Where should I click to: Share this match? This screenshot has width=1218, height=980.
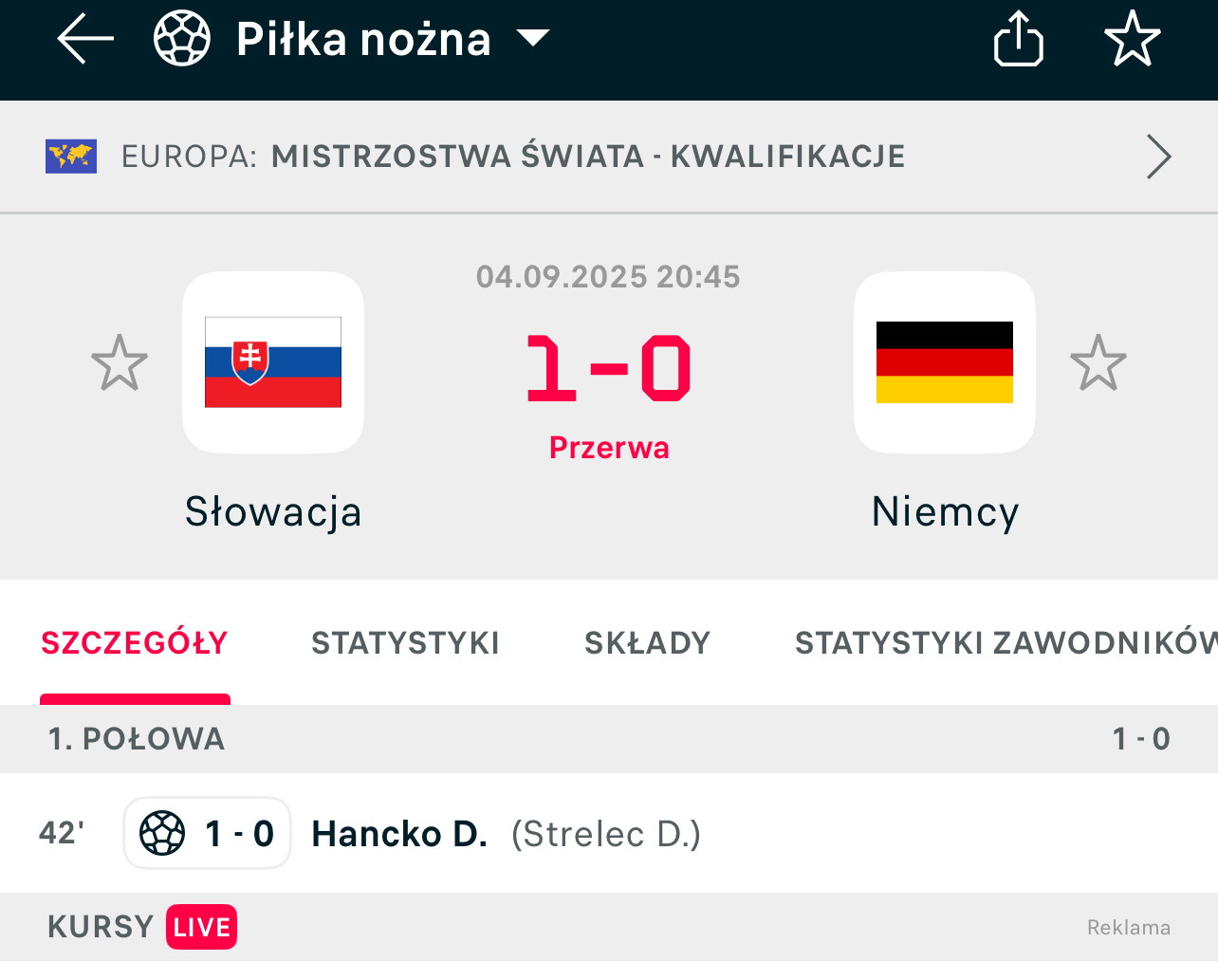pyautogui.click(x=1018, y=39)
